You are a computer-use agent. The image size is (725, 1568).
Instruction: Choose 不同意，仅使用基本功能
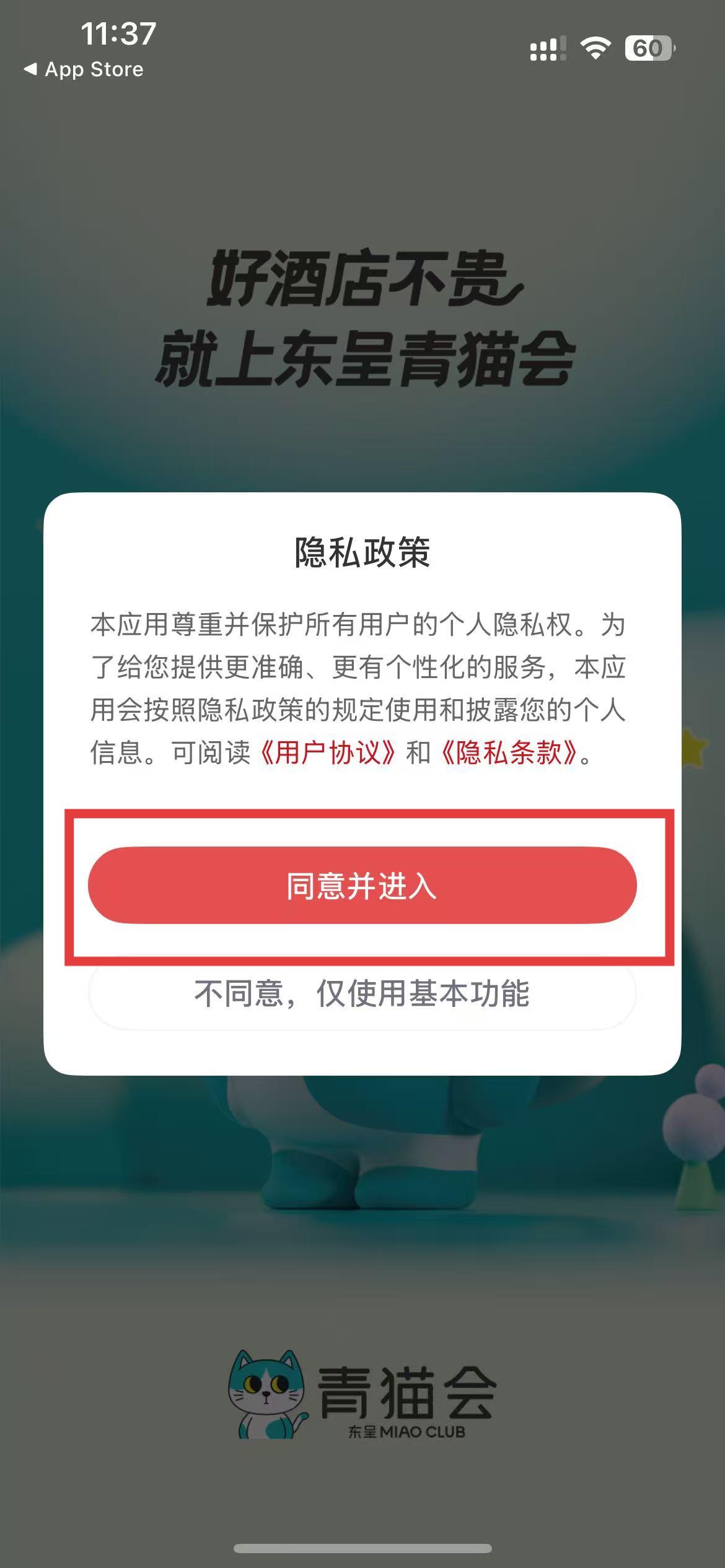tap(362, 995)
